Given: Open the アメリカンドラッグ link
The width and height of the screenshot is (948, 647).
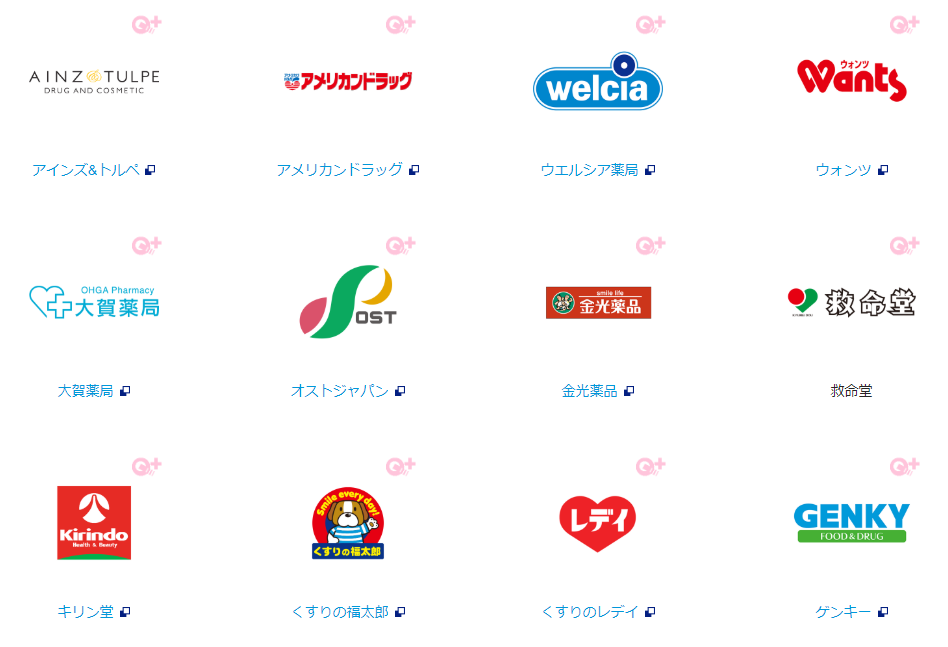Looking at the screenshot, I should coord(340,170).
